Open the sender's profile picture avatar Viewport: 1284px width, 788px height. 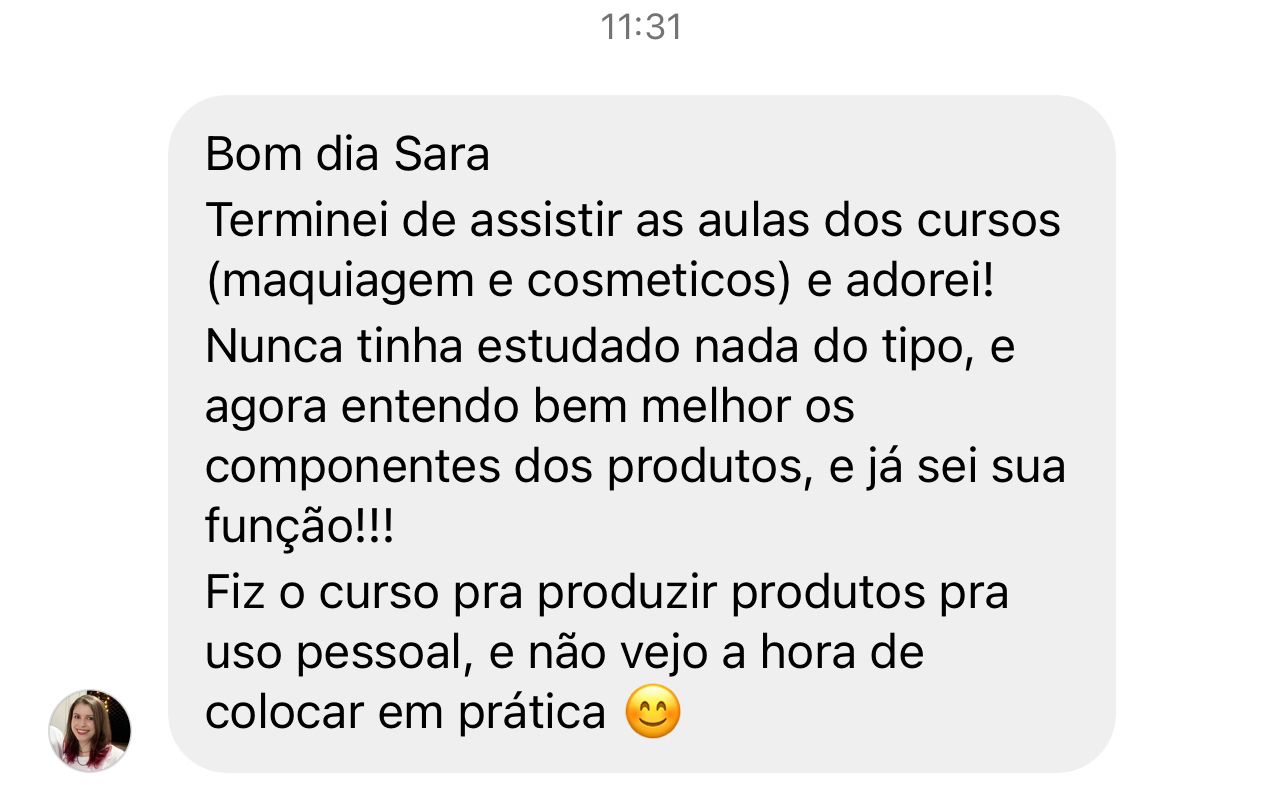[90, 730]
